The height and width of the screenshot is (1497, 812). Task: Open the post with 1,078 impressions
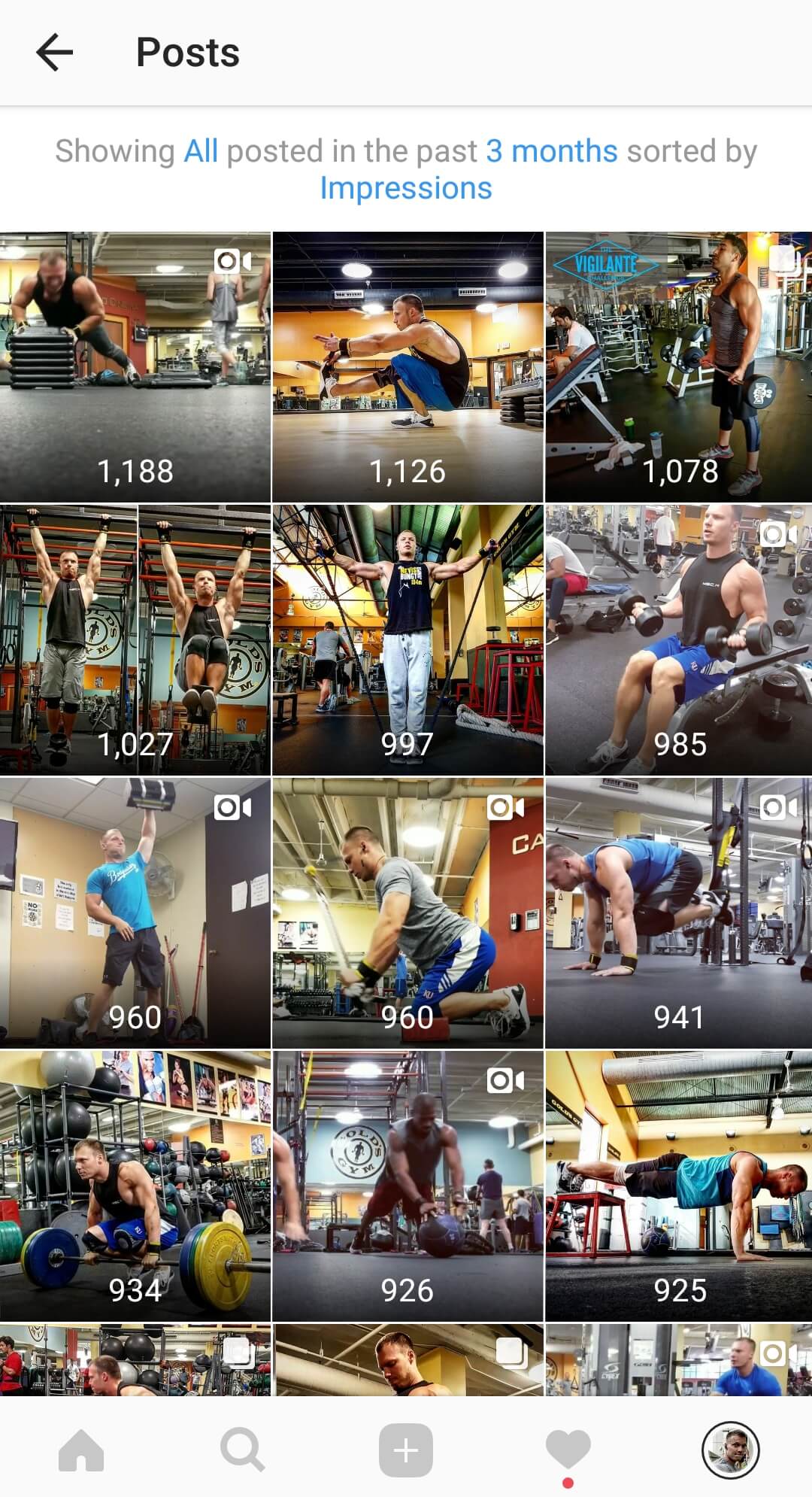[679, 367]
